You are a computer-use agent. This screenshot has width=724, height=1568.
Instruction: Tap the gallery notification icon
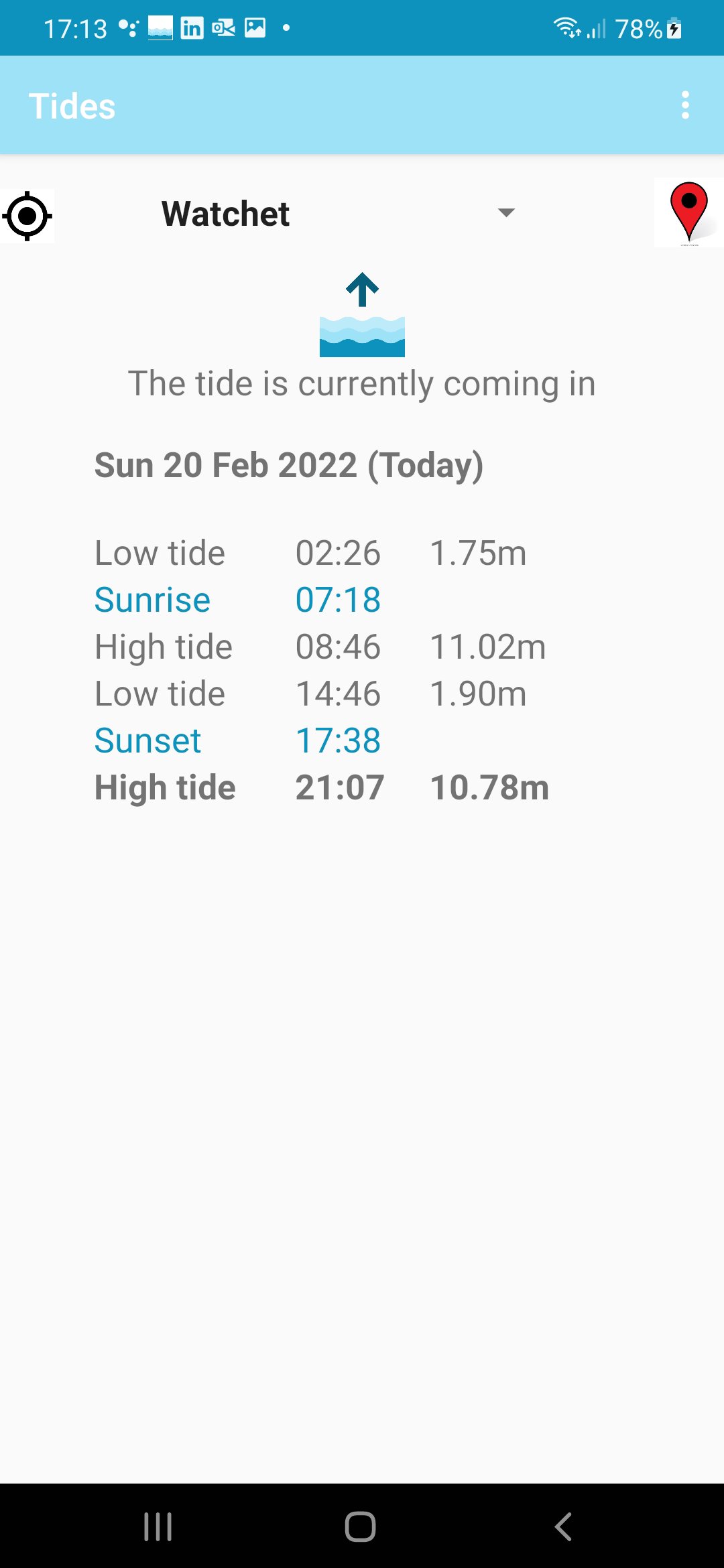click(254, 27)
